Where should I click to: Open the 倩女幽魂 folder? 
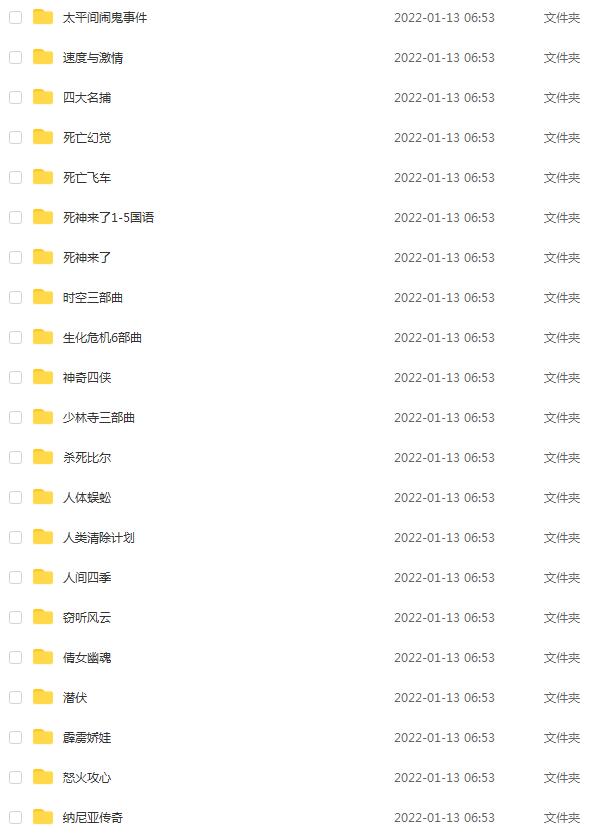tap(87, 657)
